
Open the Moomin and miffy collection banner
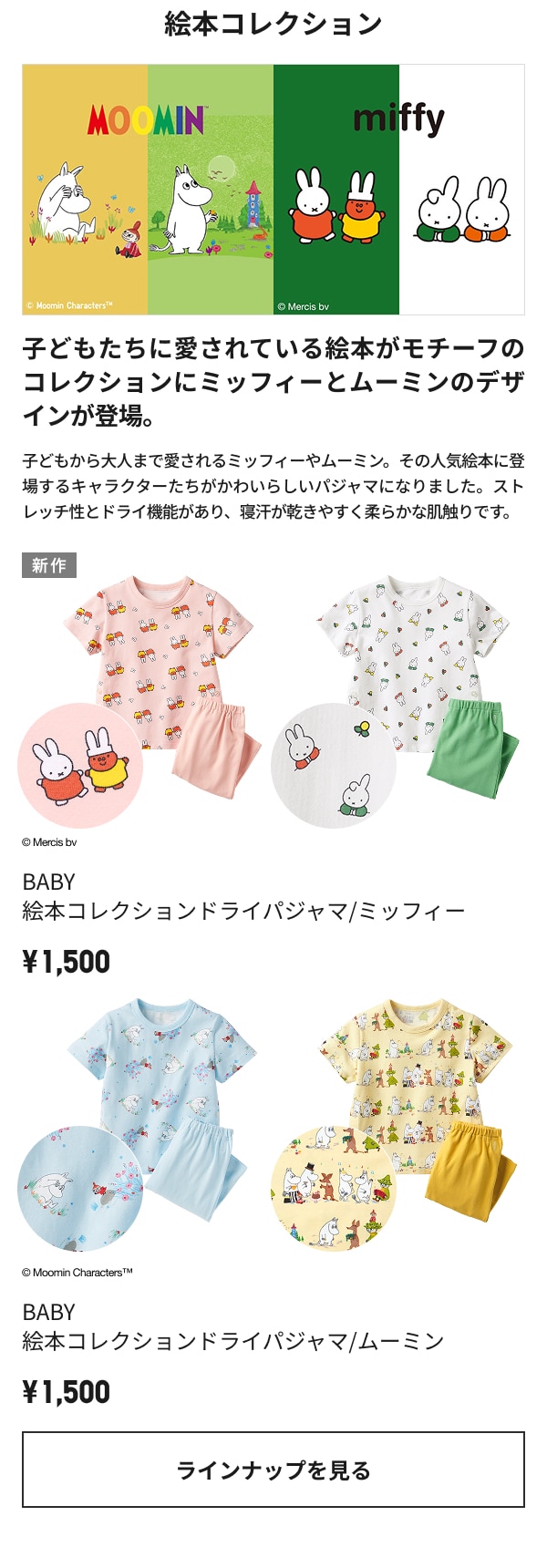click(x=273, y=190)
